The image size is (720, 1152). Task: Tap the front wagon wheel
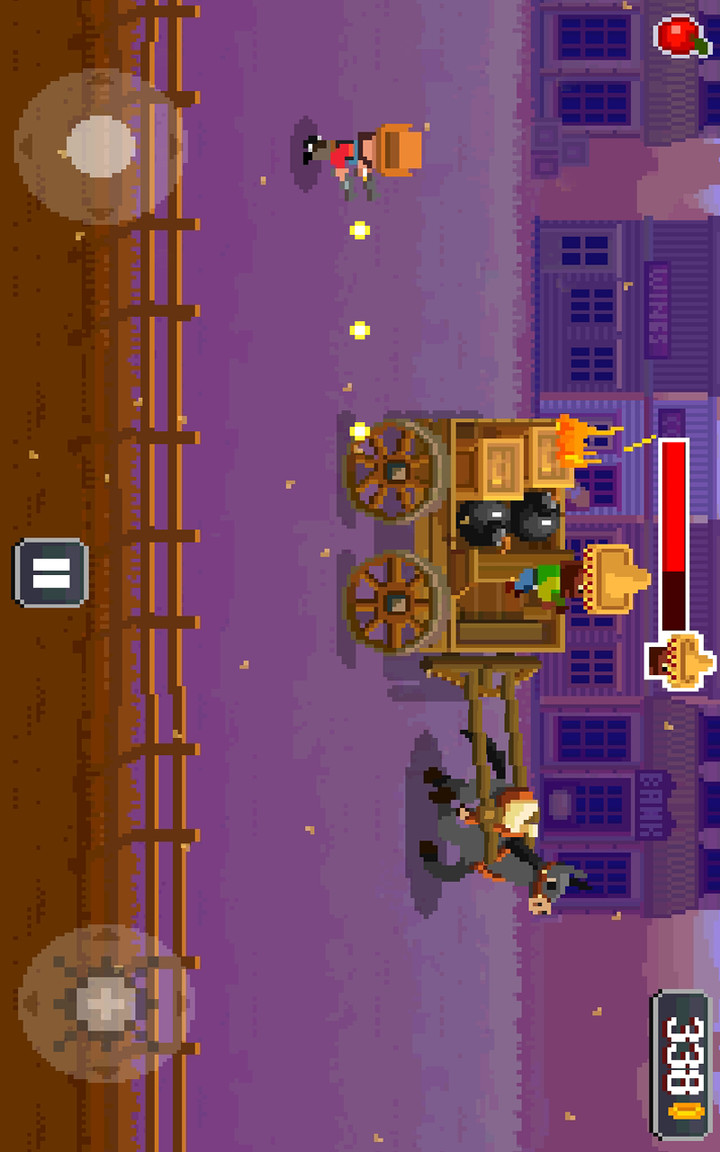[x=395, y=600]
